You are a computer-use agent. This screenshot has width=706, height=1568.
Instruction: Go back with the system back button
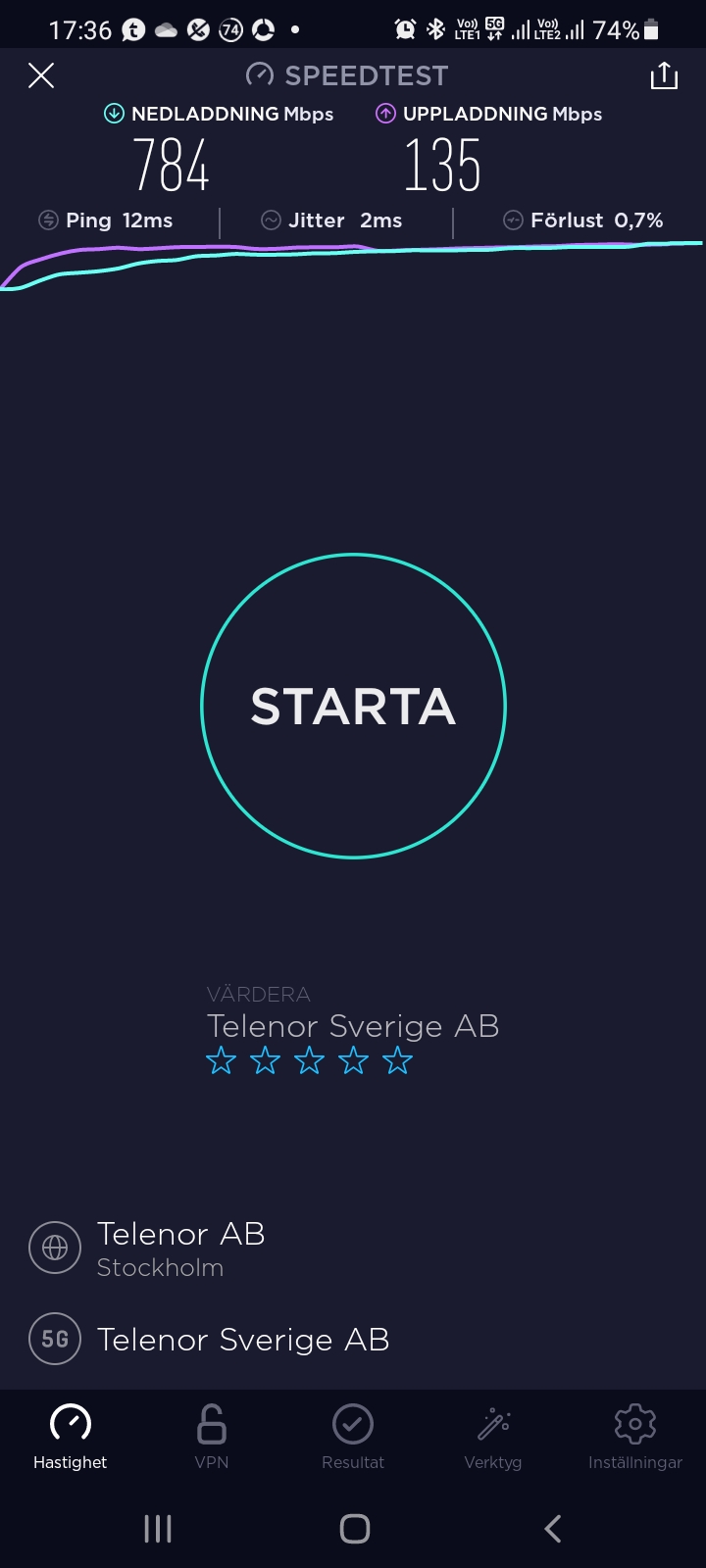552,1528
